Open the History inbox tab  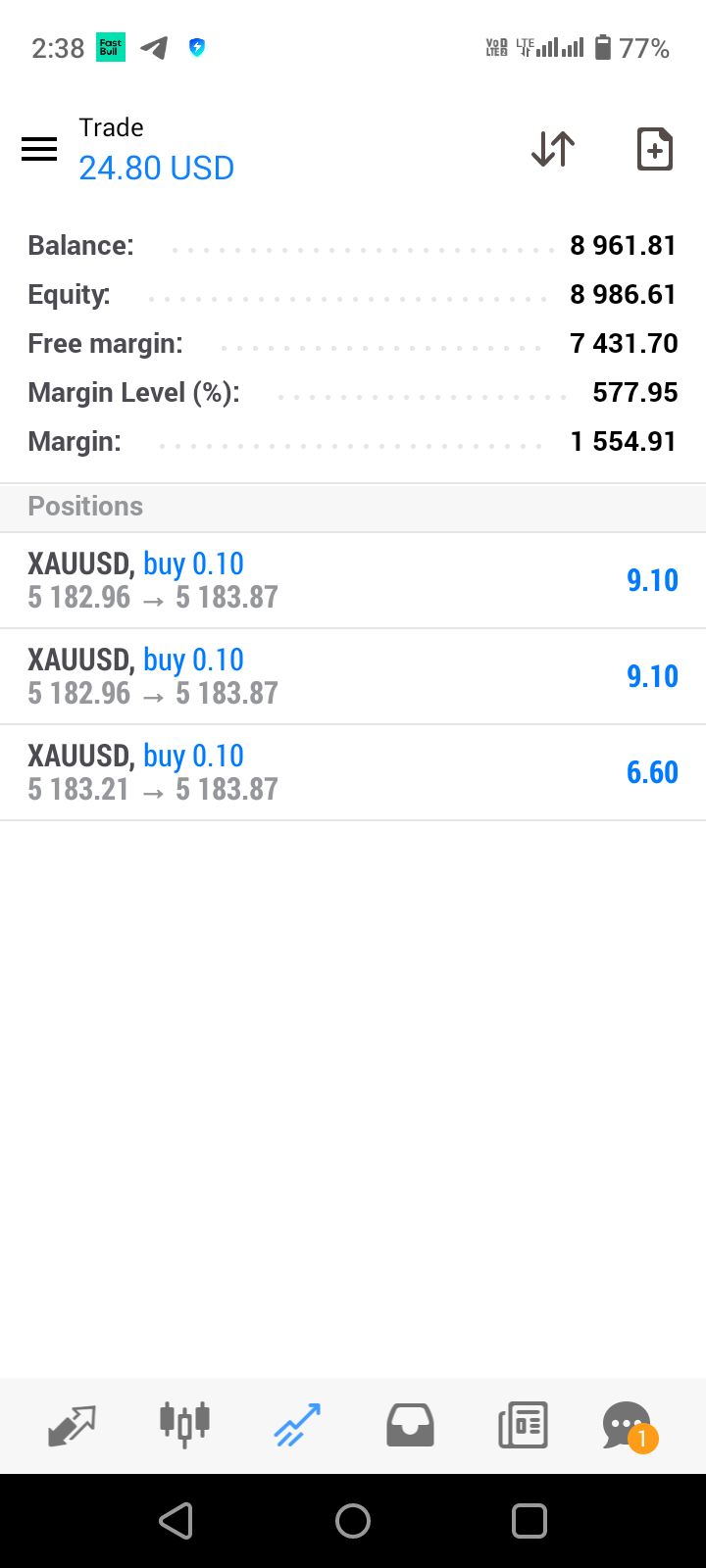[x=410, y=1425]
